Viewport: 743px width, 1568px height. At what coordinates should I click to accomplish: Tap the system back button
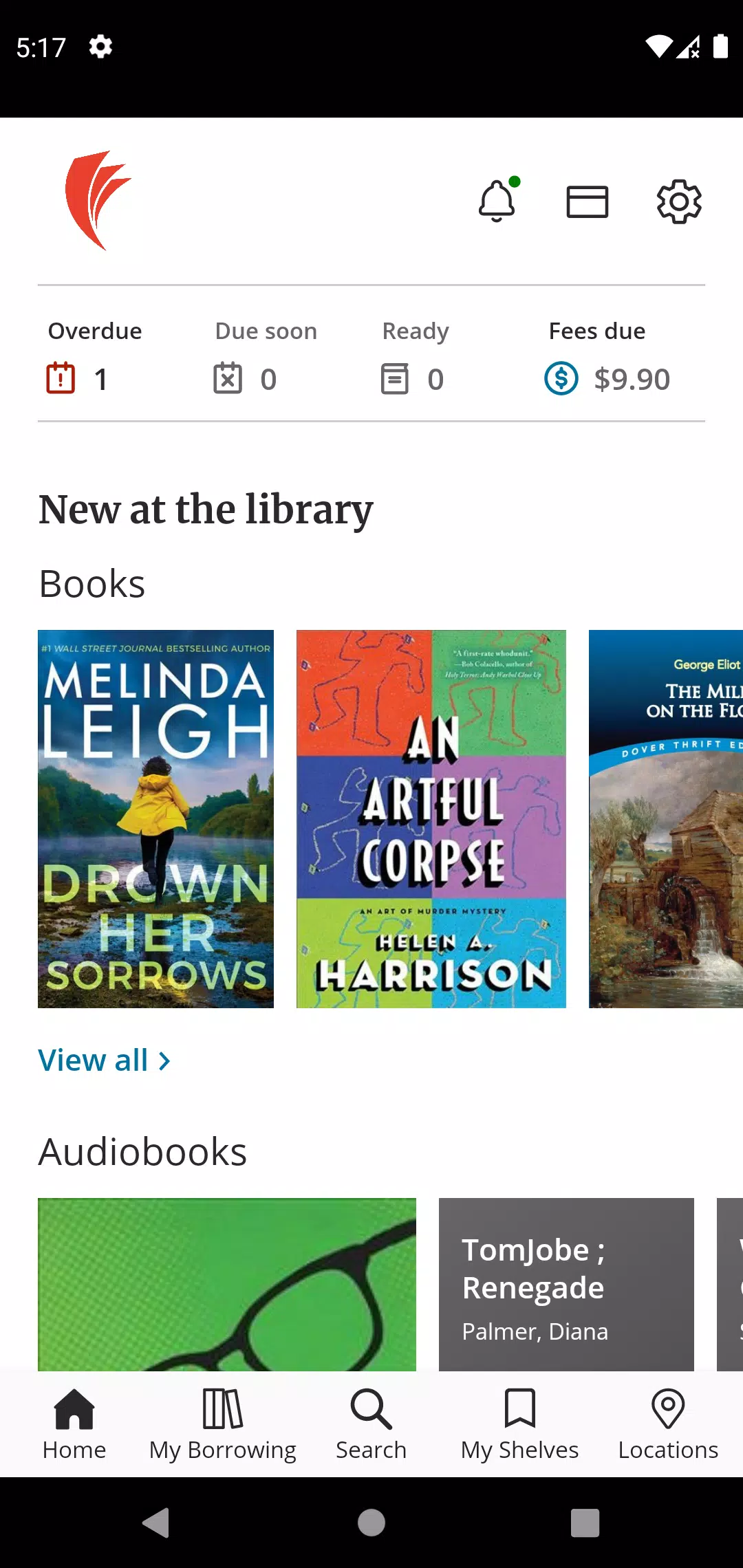[157, 1522]
